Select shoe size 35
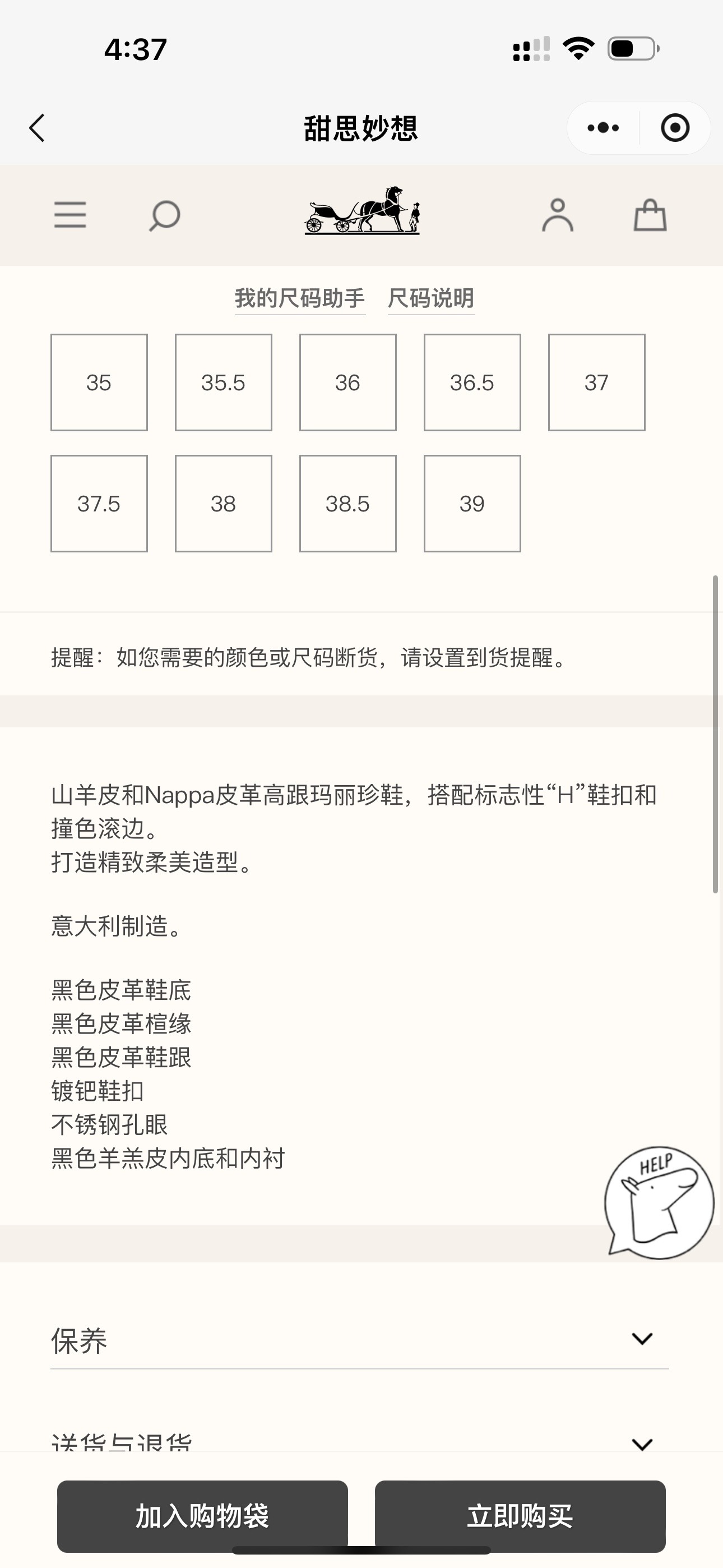The width and height of the screenshot is (723, 1568). (99, 382)
